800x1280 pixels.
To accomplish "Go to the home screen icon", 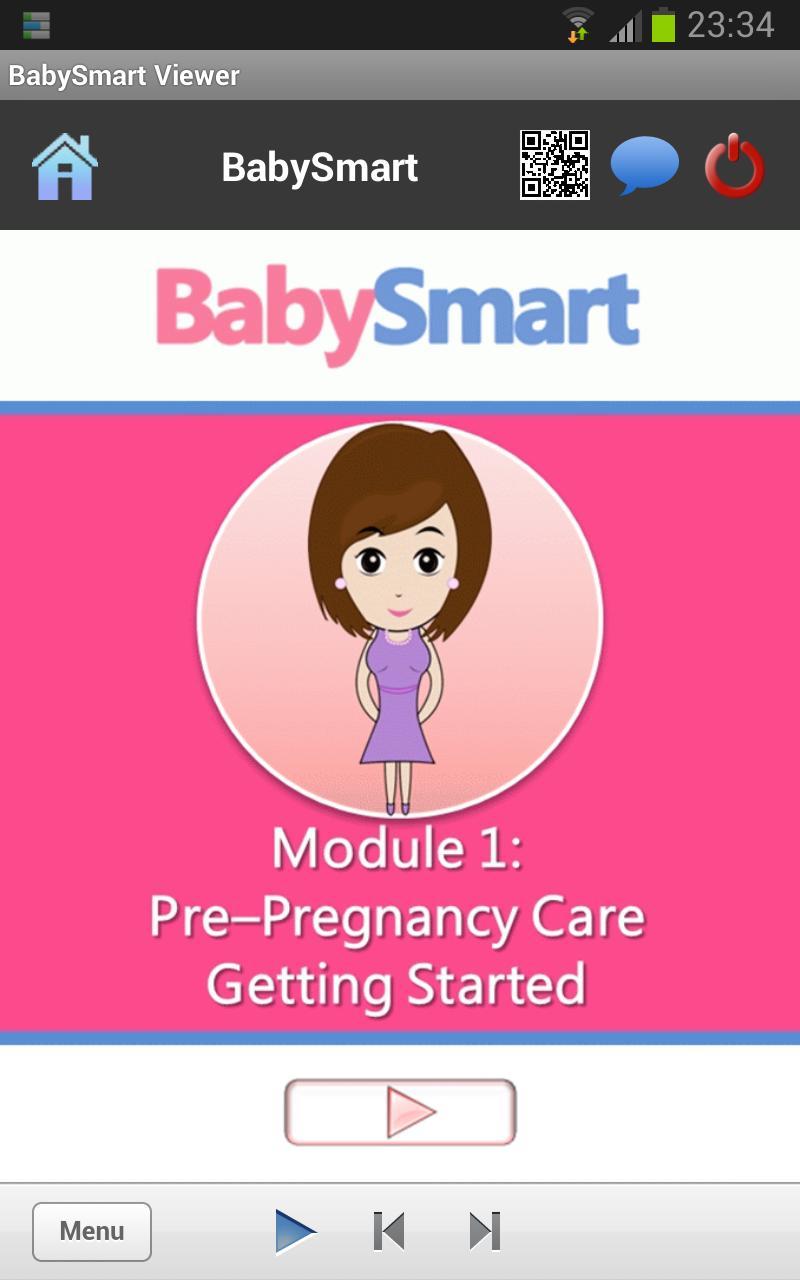I will point(65,166).
